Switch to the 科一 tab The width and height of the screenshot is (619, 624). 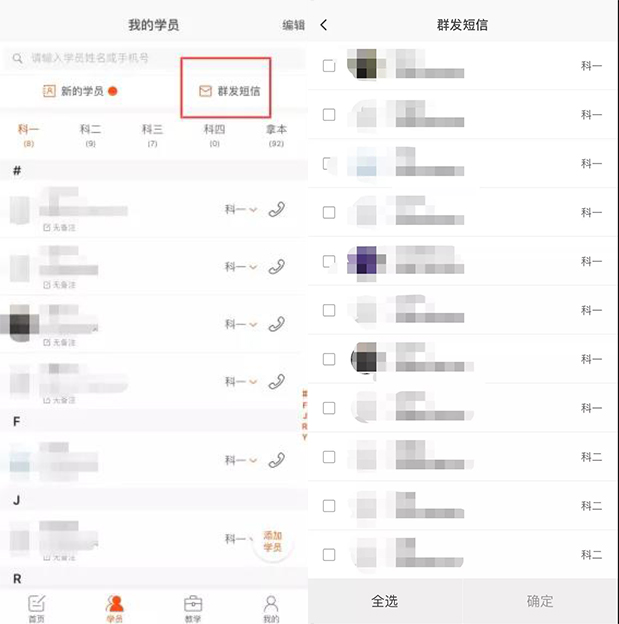click(x=28, y=134)
